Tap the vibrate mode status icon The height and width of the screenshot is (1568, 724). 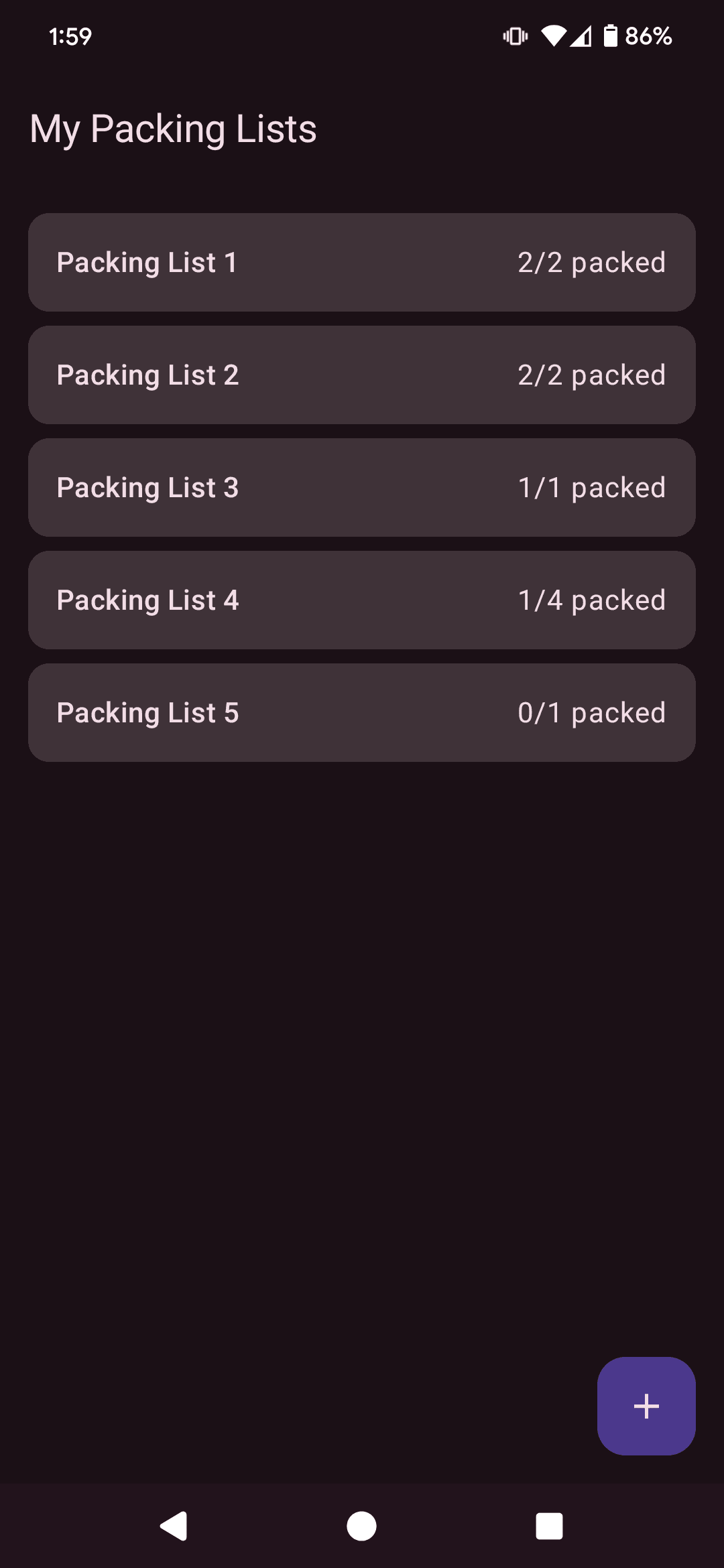514,37
